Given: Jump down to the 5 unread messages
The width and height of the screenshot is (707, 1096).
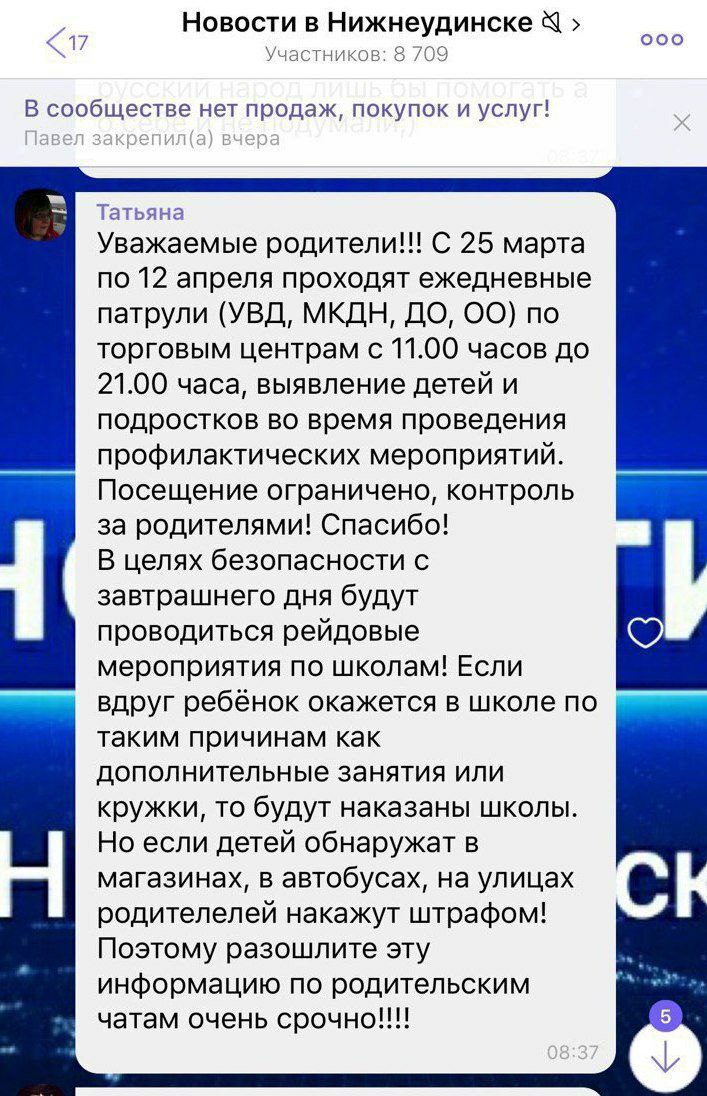Looking at the screenshot, I should [664, 1055].
